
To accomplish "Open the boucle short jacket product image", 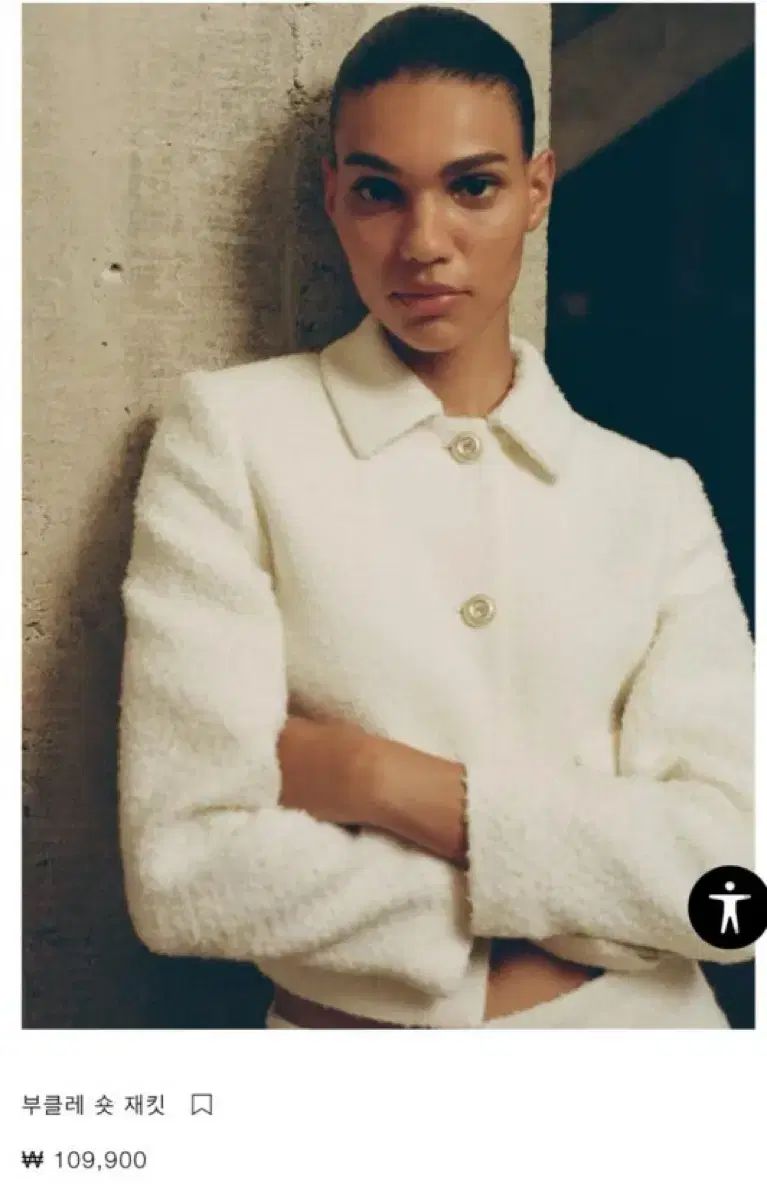I will click(388, 515).
